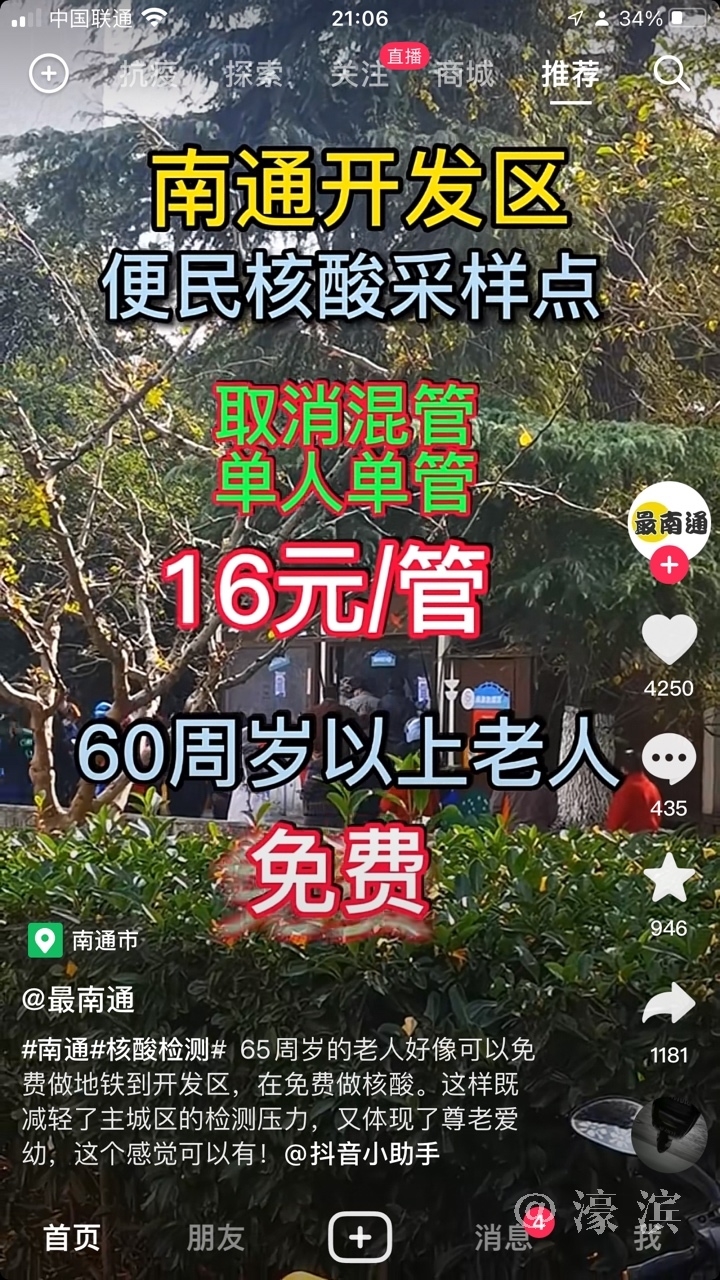Follow 最南通 with the red plus badge
Viewport: 720px width, 1280px height.
coord(669,566)
